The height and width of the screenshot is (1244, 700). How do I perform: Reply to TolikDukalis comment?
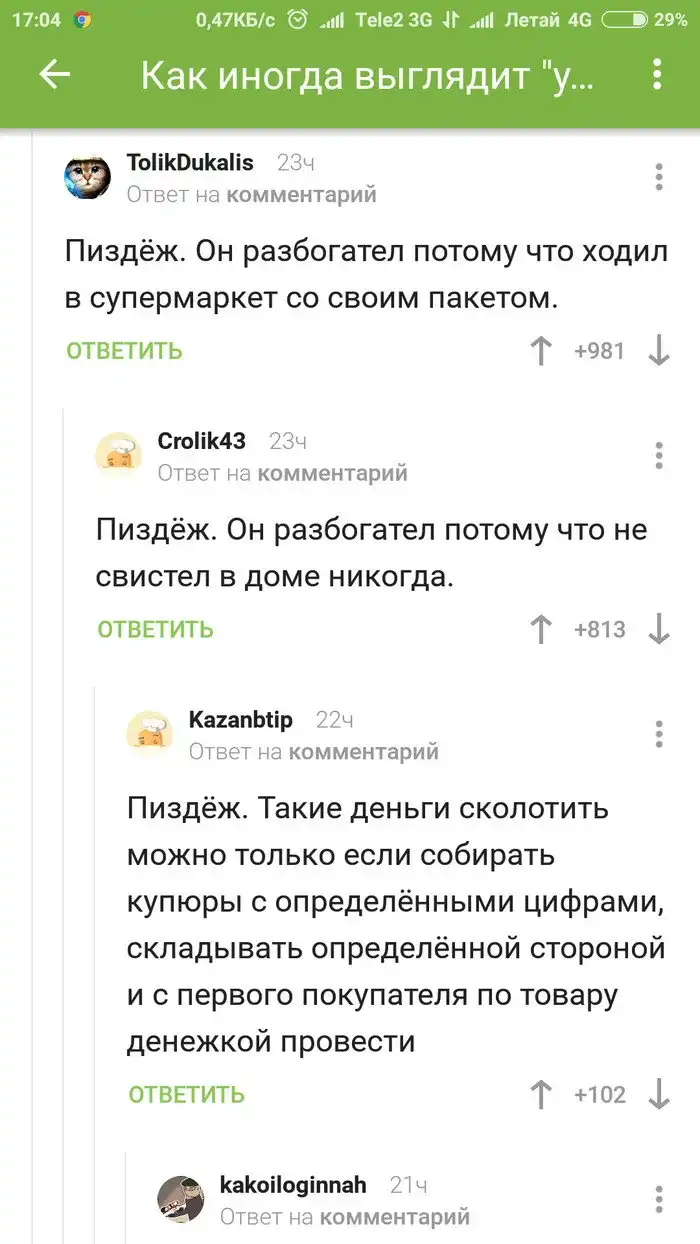[x=124, y=351]
